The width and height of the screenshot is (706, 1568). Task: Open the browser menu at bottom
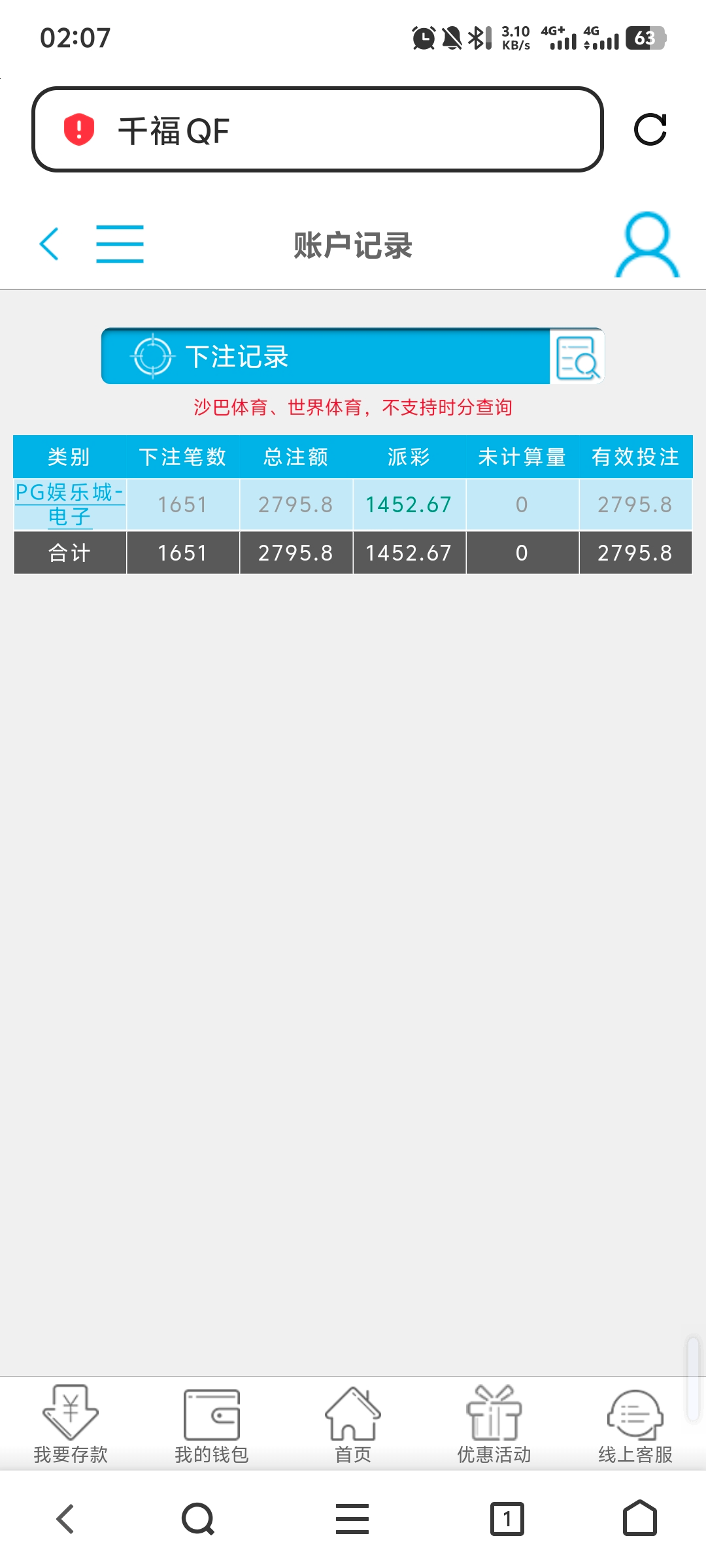(352, 1519)
